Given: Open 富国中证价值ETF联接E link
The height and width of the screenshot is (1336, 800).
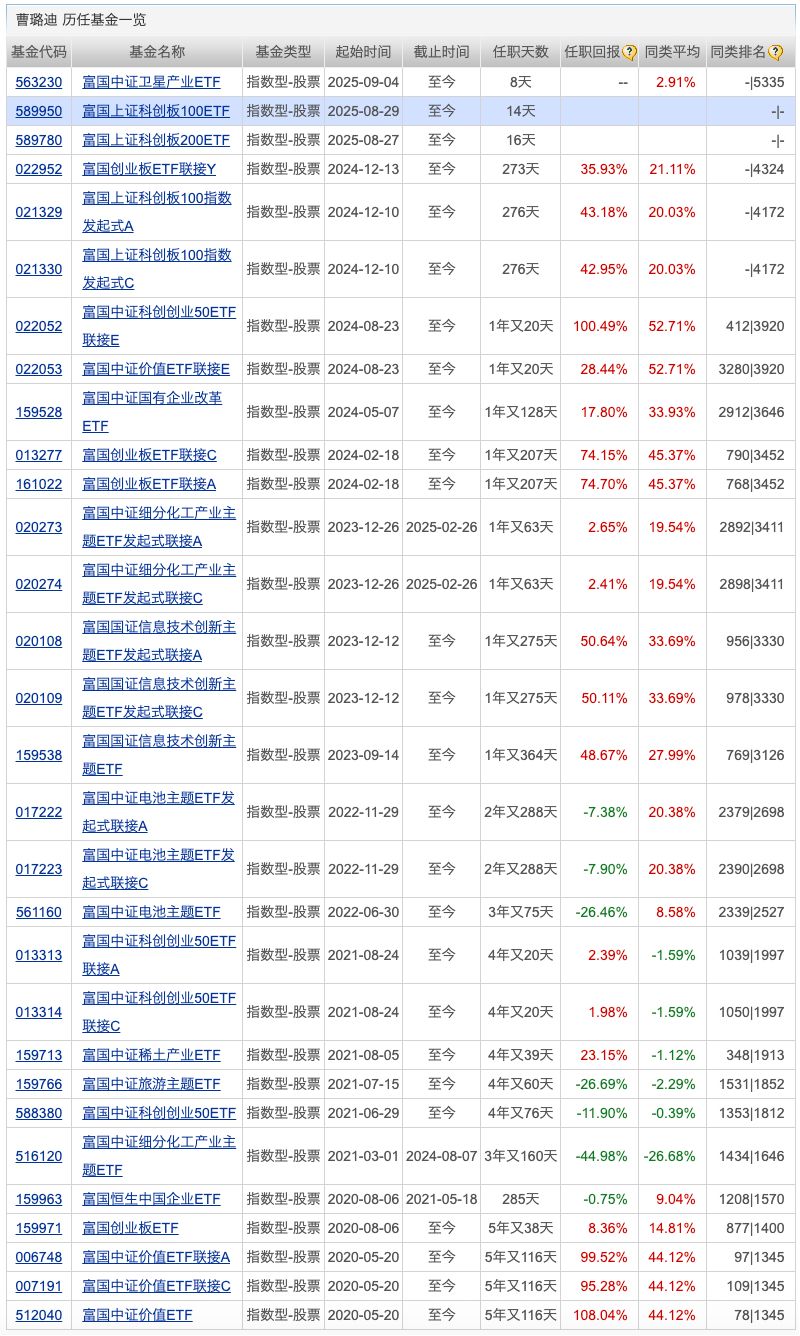Looking at the screenshot, I should 156,369.
